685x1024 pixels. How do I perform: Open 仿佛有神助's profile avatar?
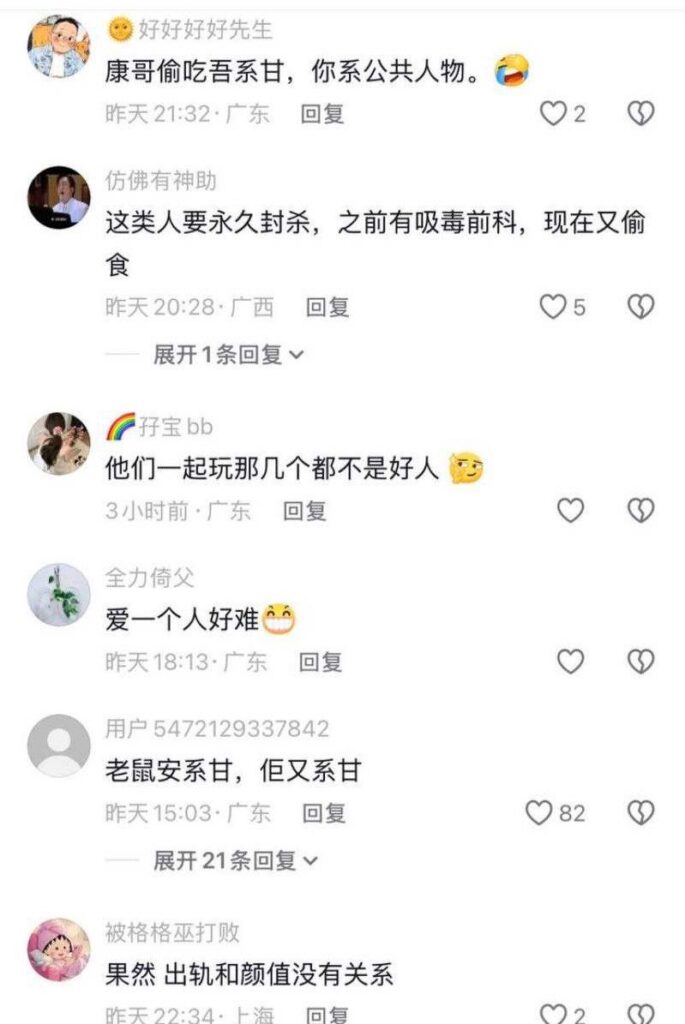[x=58, y=196]
